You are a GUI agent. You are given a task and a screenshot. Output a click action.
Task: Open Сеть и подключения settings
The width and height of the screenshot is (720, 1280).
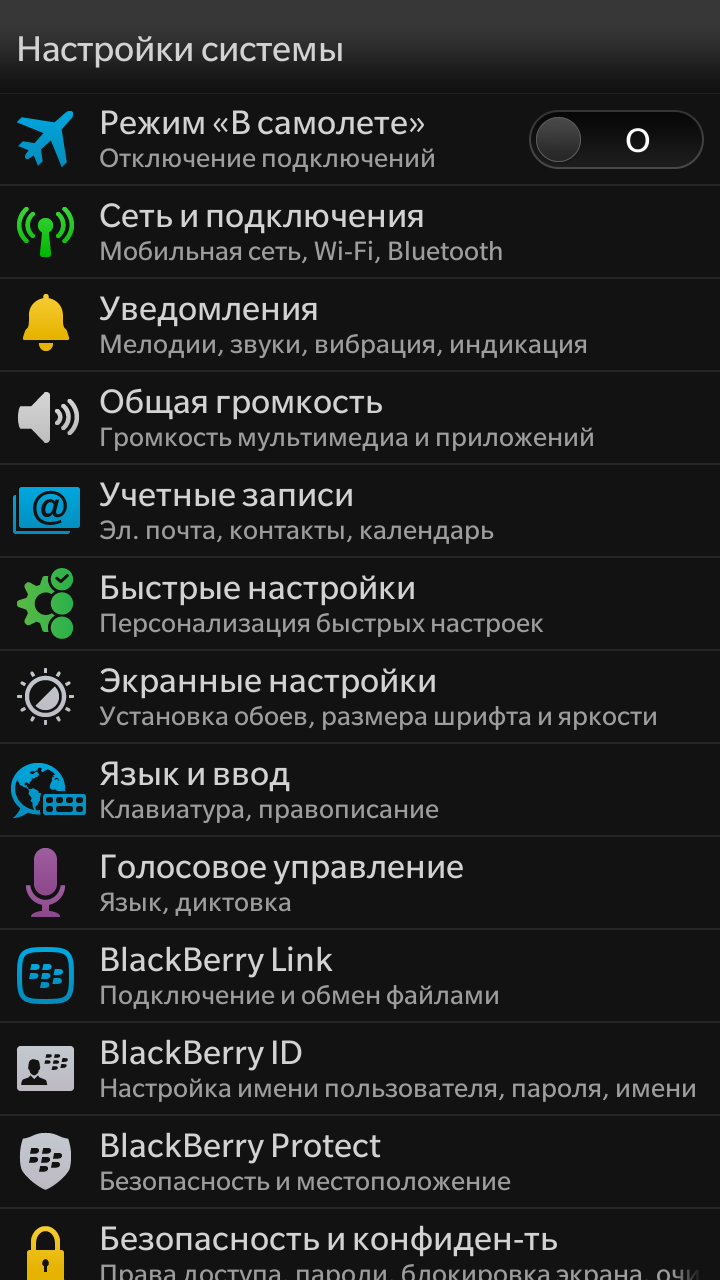point(360,232)
